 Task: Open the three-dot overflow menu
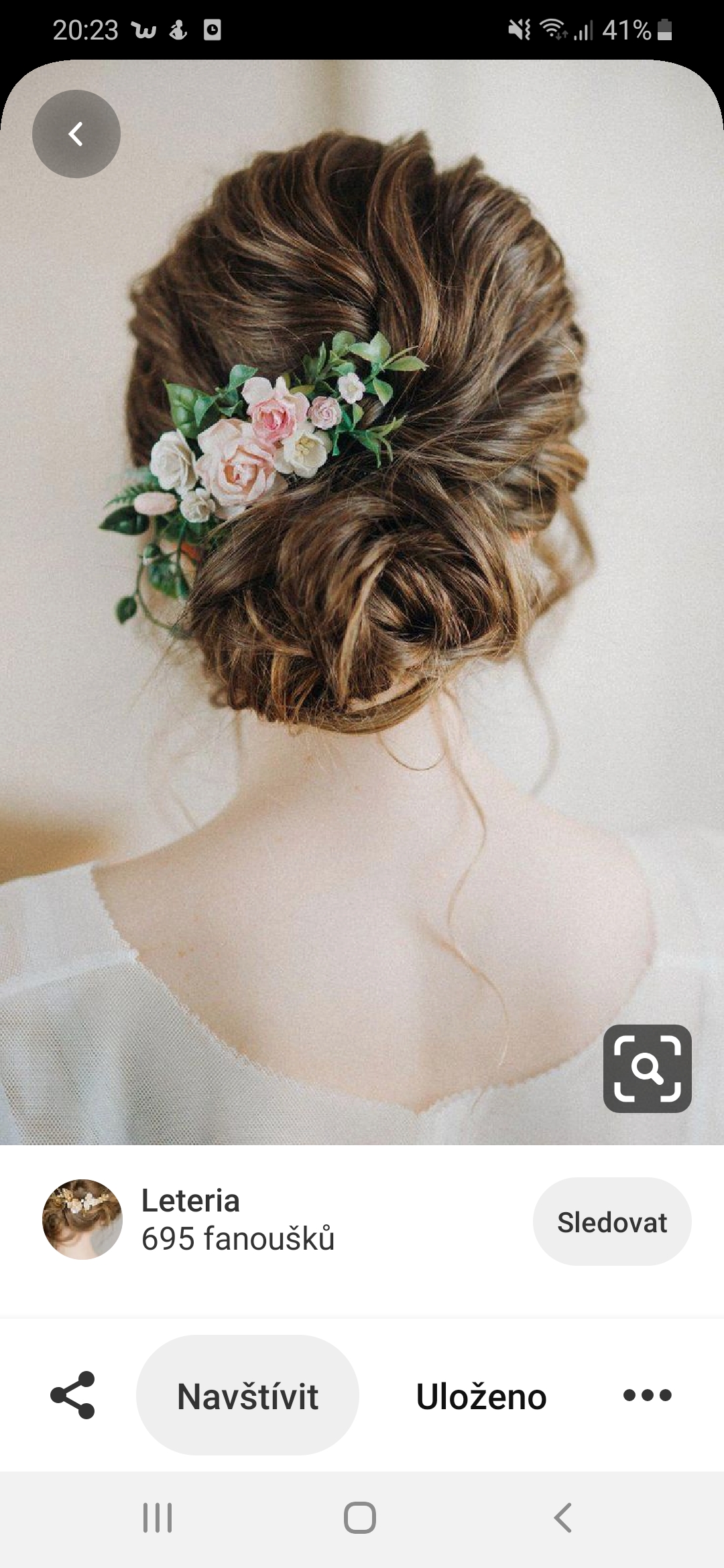[x=647, y=1395]
